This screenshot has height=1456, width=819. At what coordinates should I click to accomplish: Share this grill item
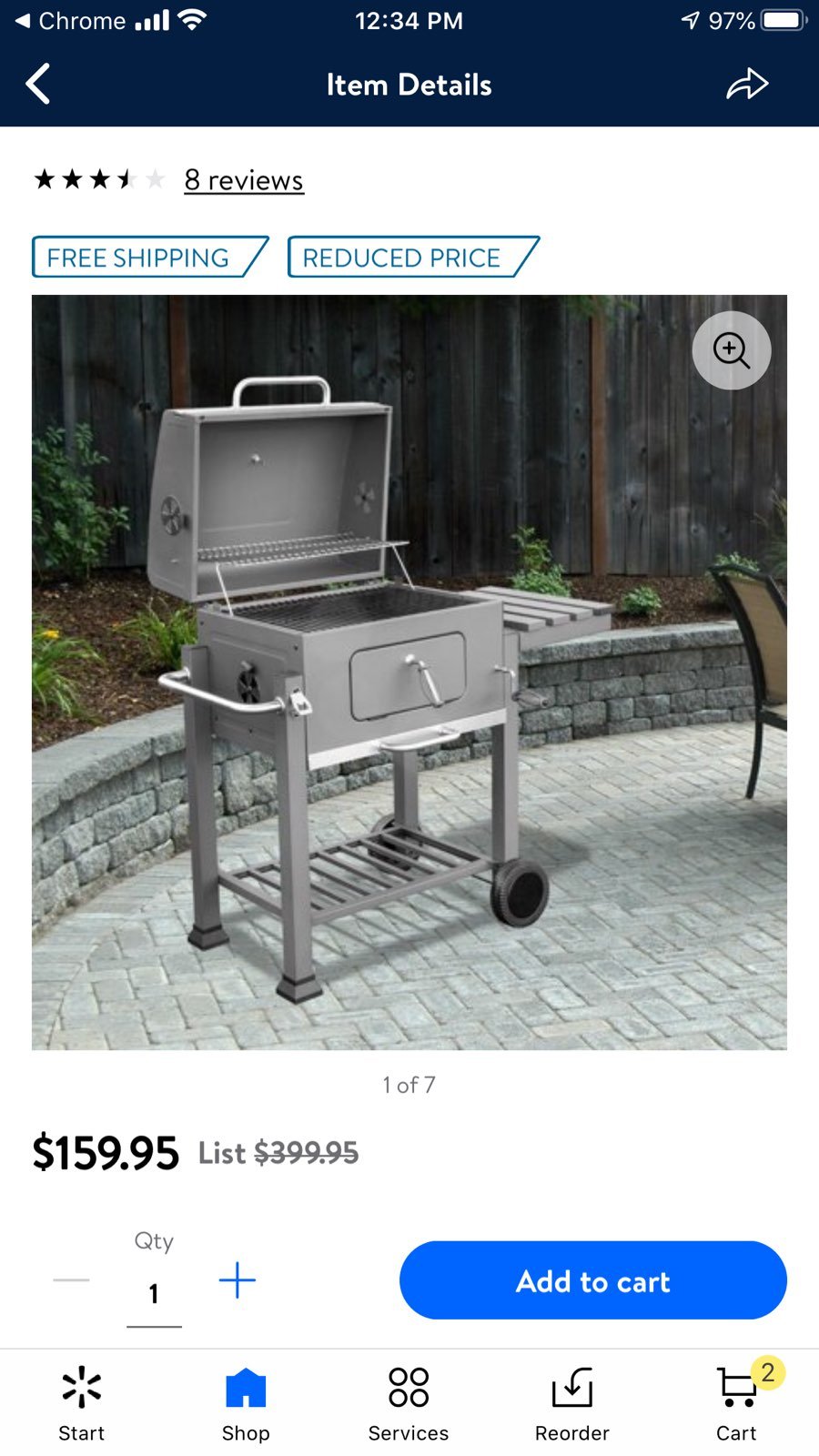tap(747, 84)
